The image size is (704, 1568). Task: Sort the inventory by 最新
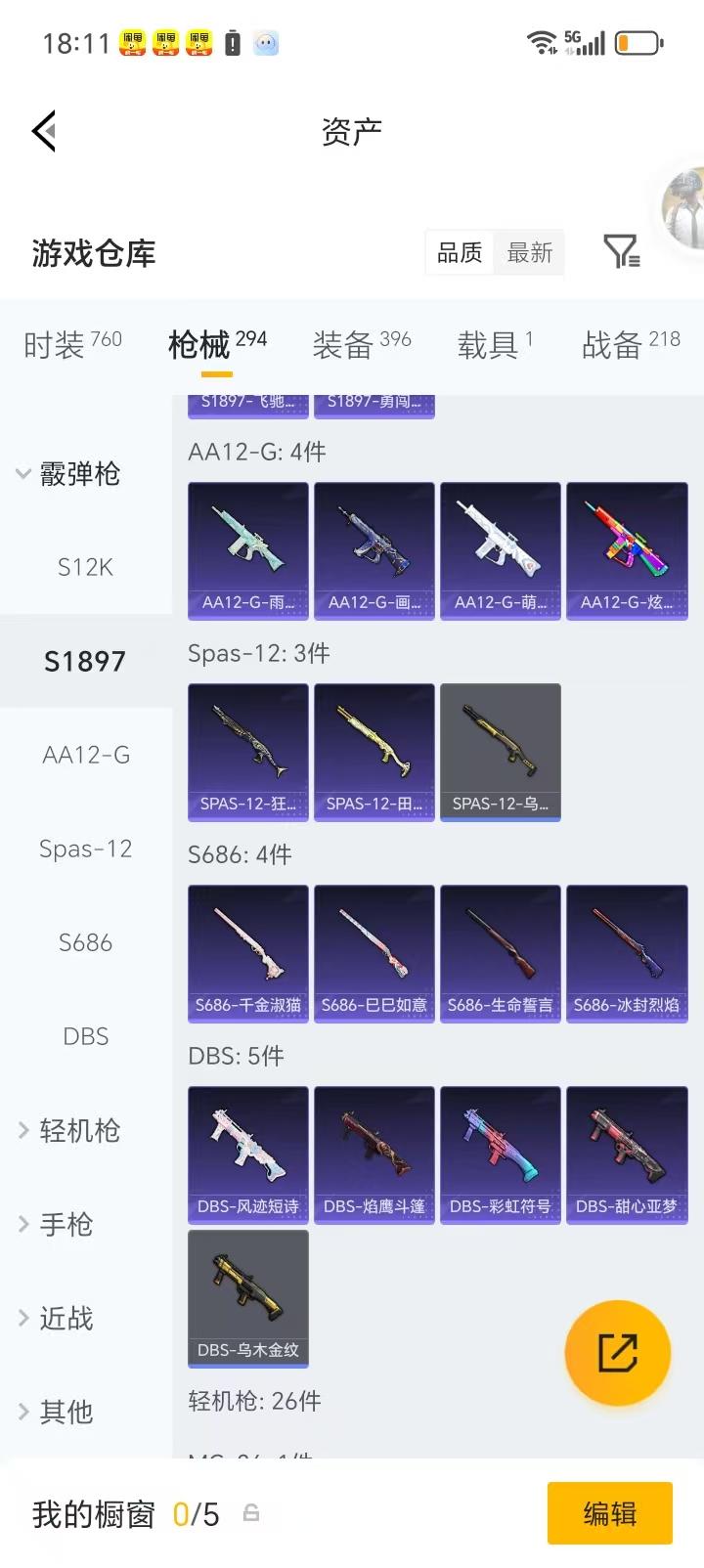click(530, 253)
